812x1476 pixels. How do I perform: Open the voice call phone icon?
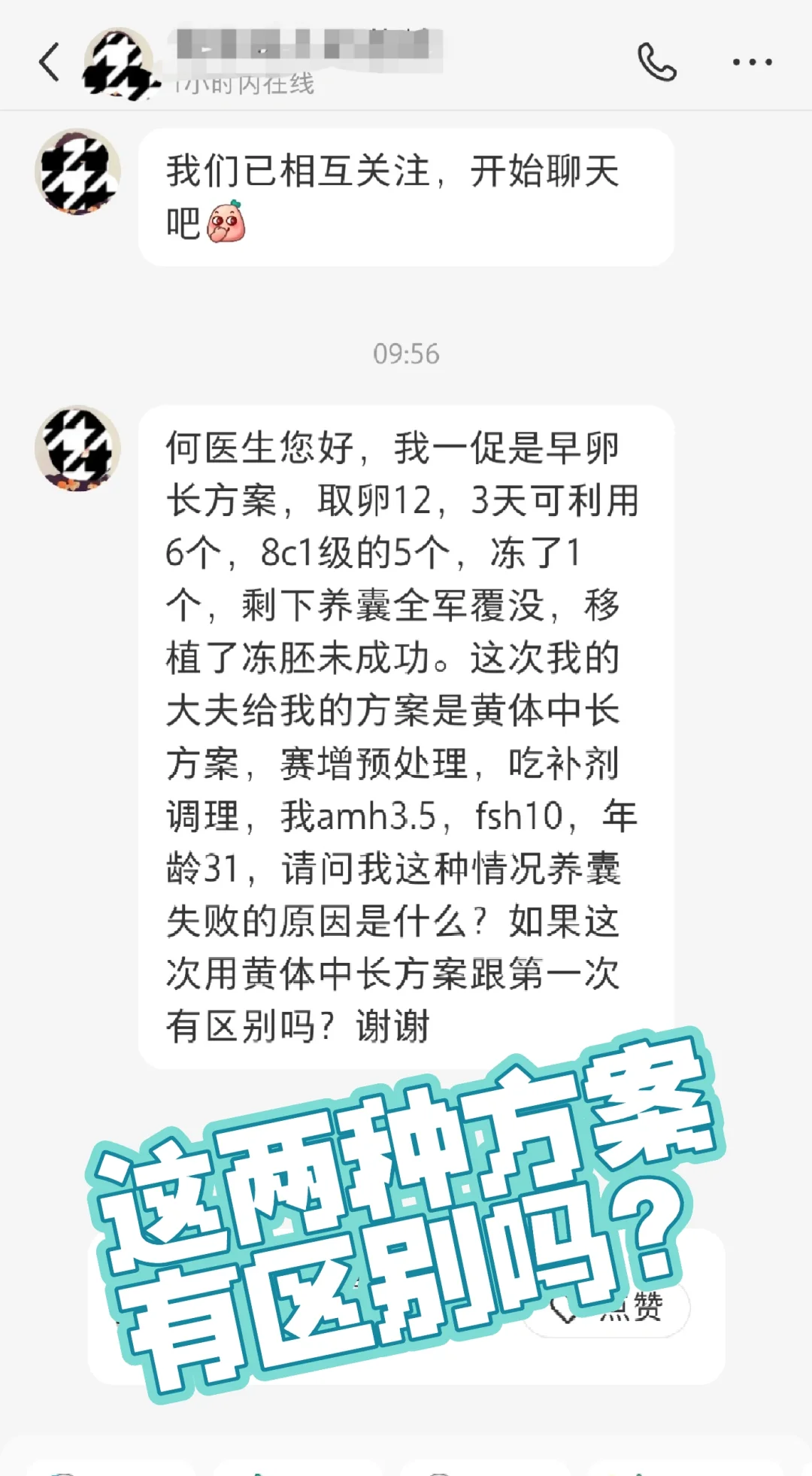click(x=658, y=59)
